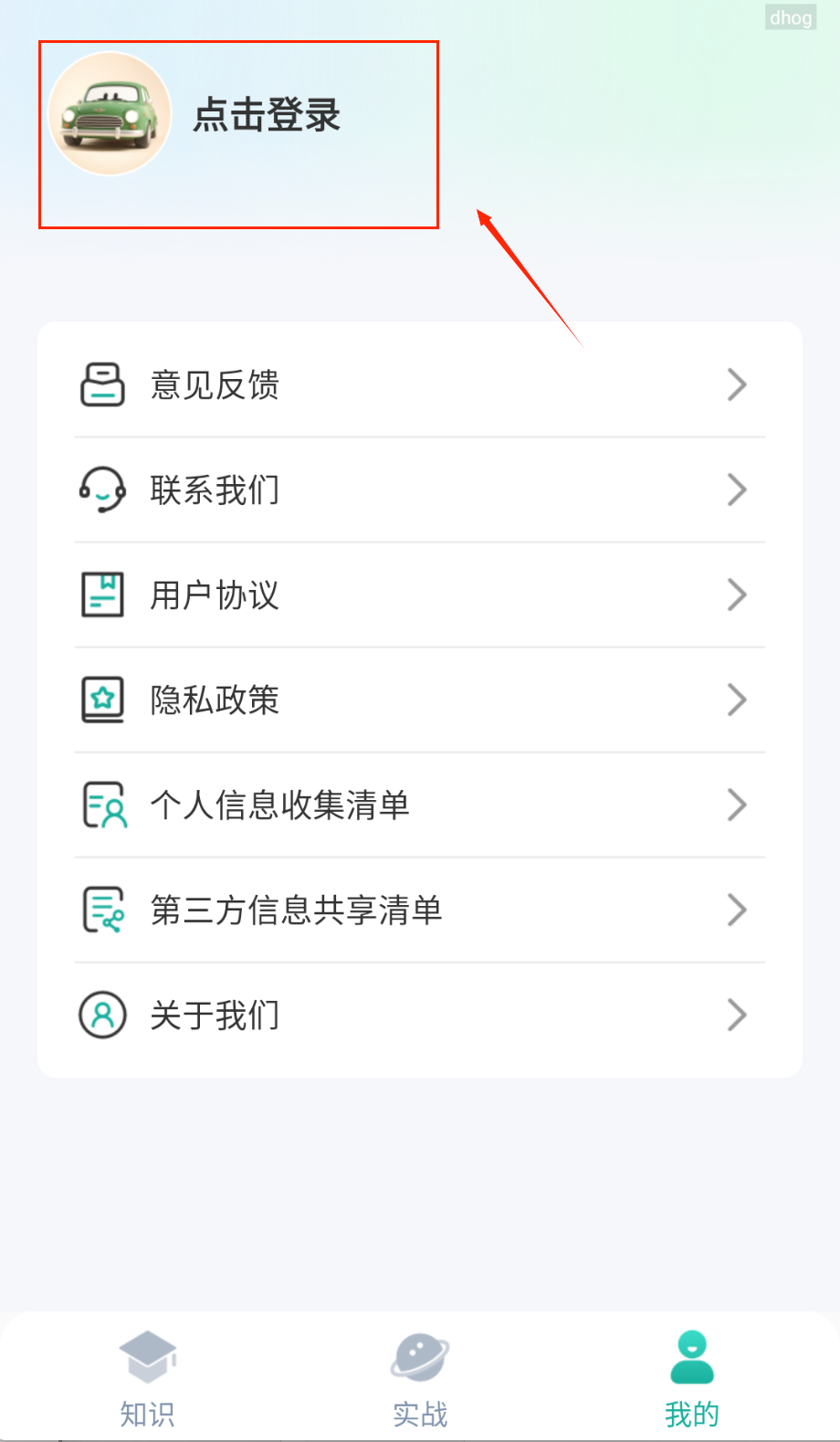Tap 点击登录 to log in

click(267, 116)
